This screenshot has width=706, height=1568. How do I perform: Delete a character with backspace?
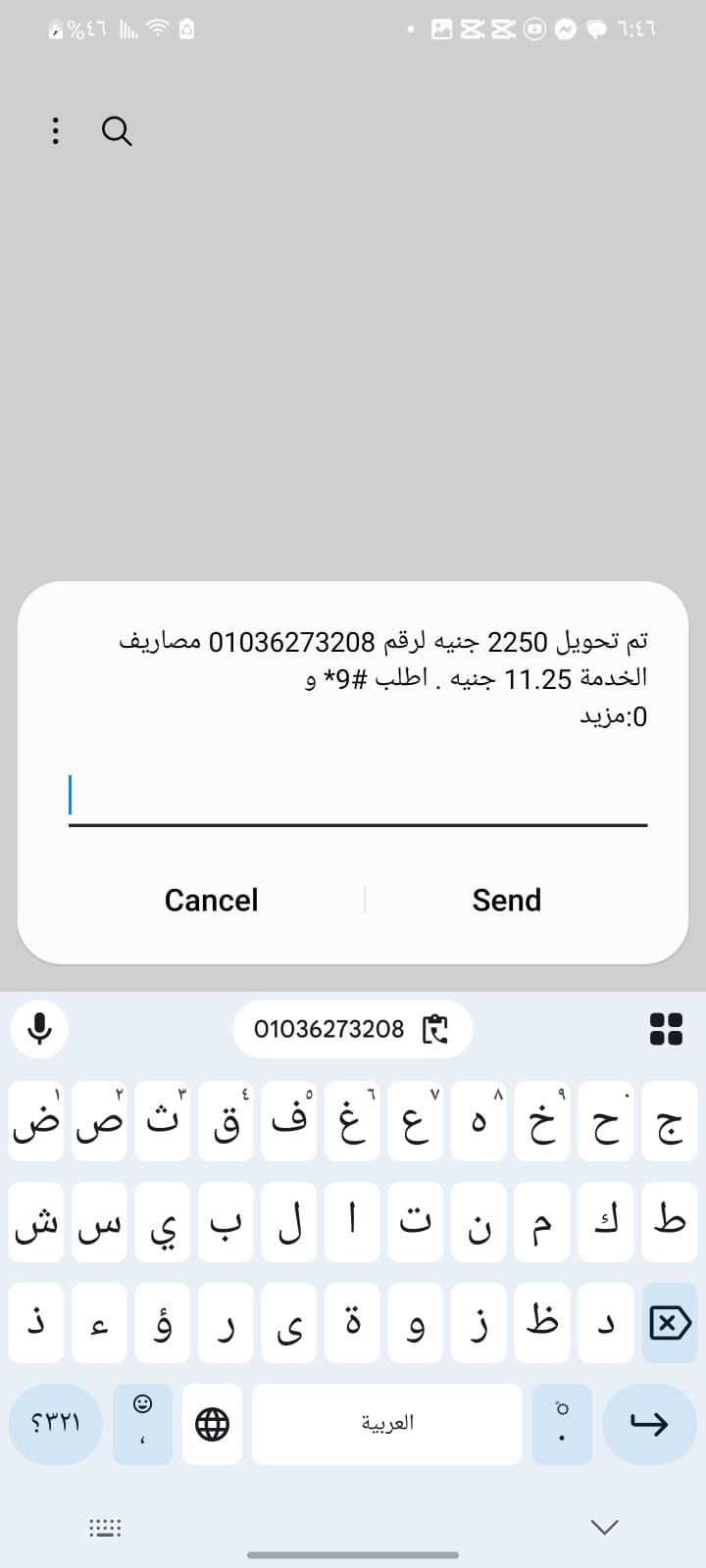(x=670, y=1324)
